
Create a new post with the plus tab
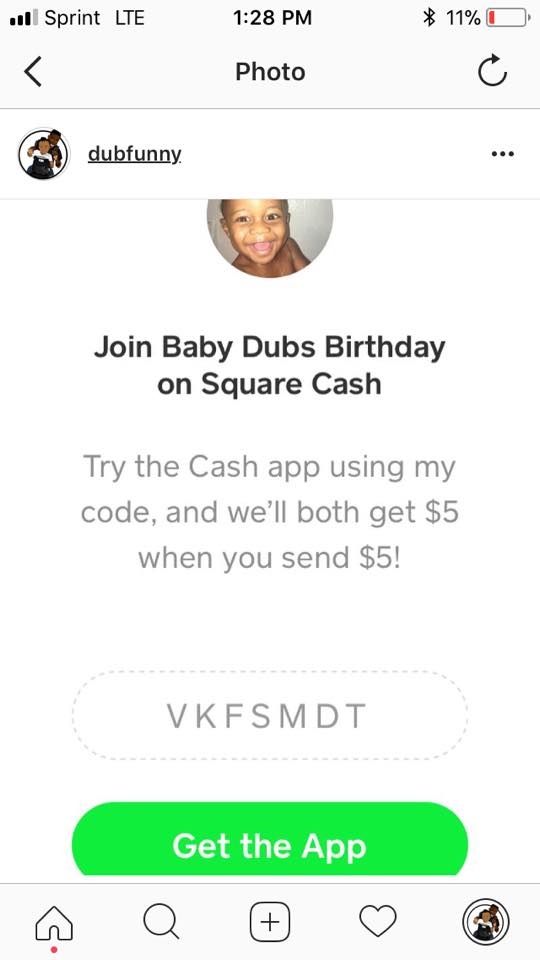(x=270, y=921)
